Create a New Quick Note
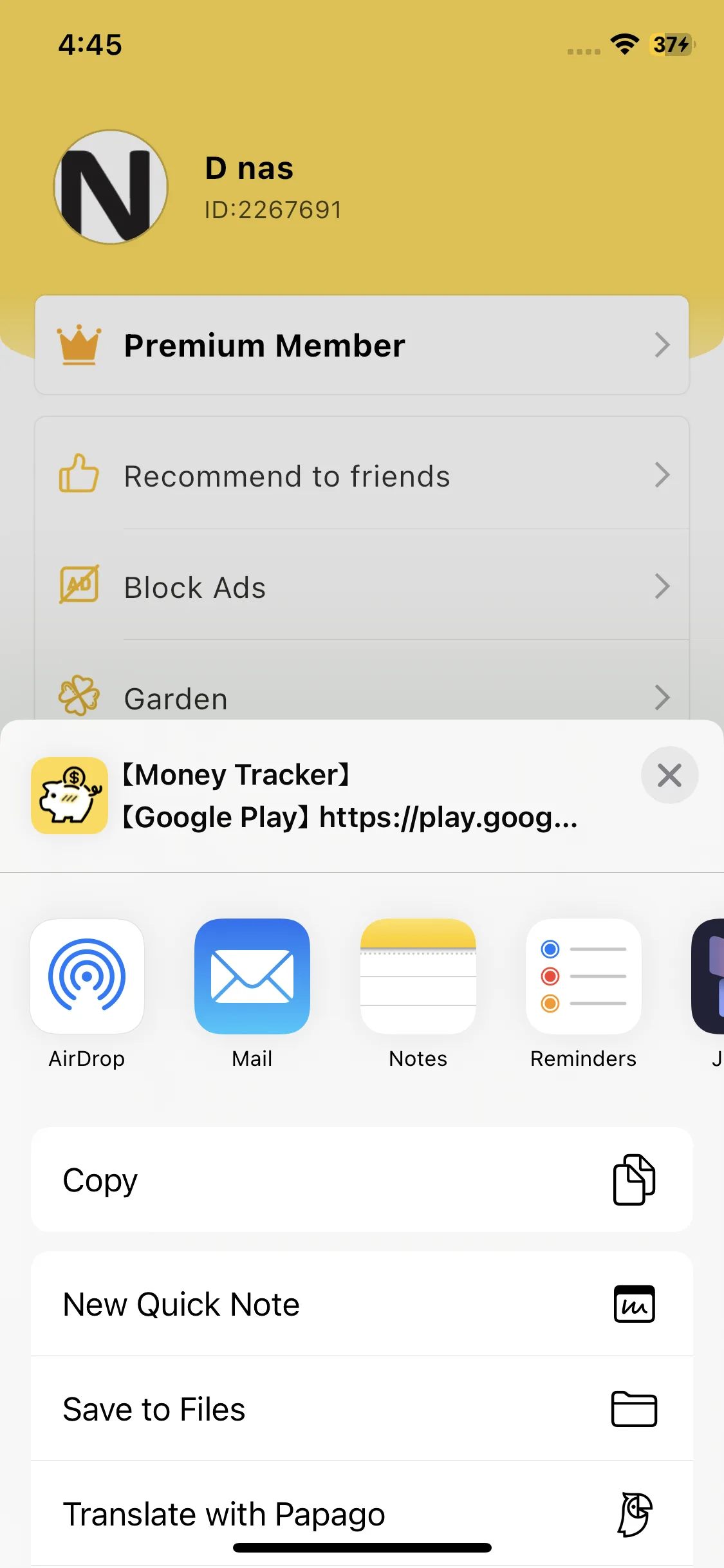 pyautogui.click(x=362, y=1305)
